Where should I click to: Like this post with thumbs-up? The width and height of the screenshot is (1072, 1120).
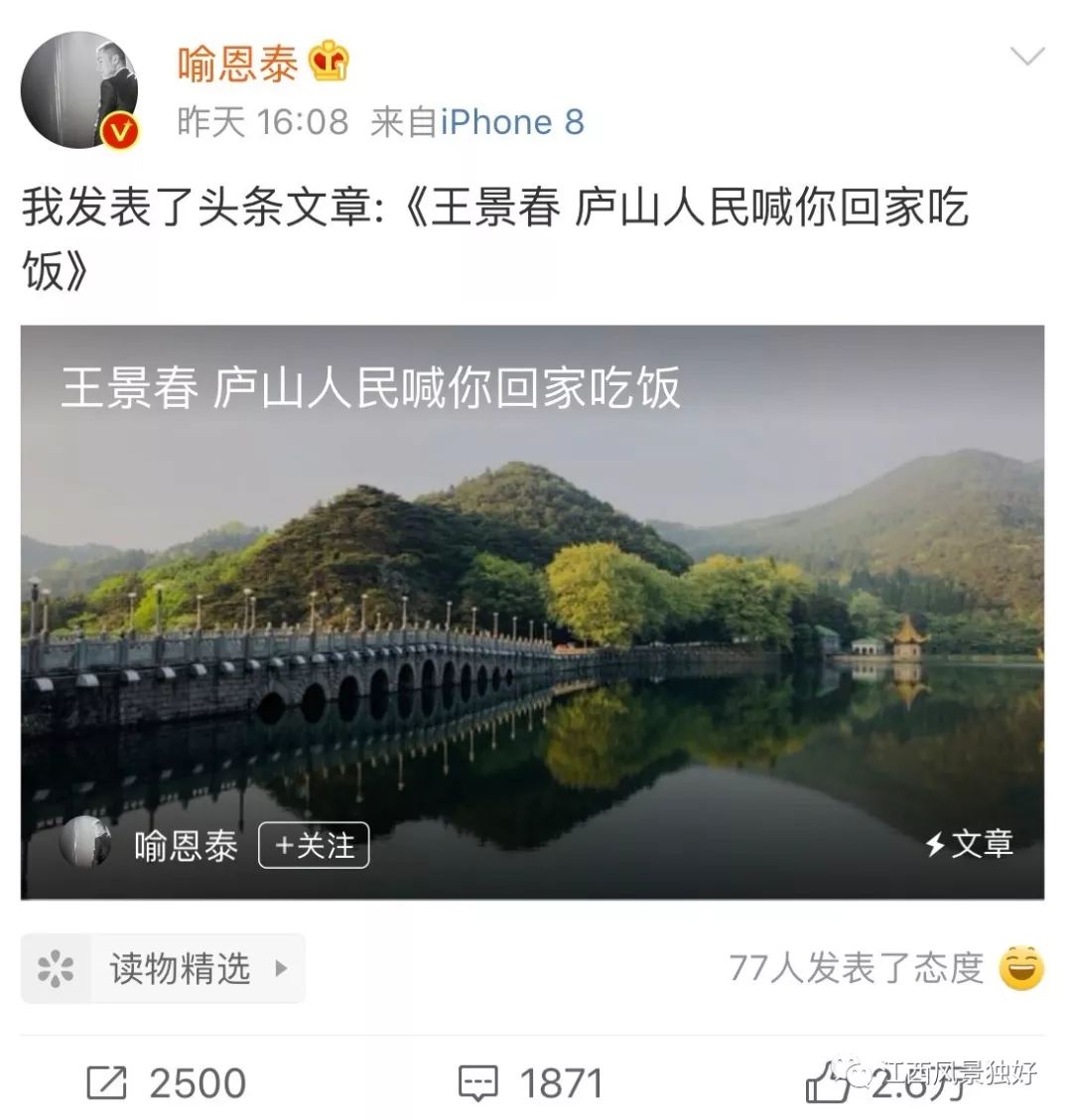pyautogui.click(x=828, y=1083)
